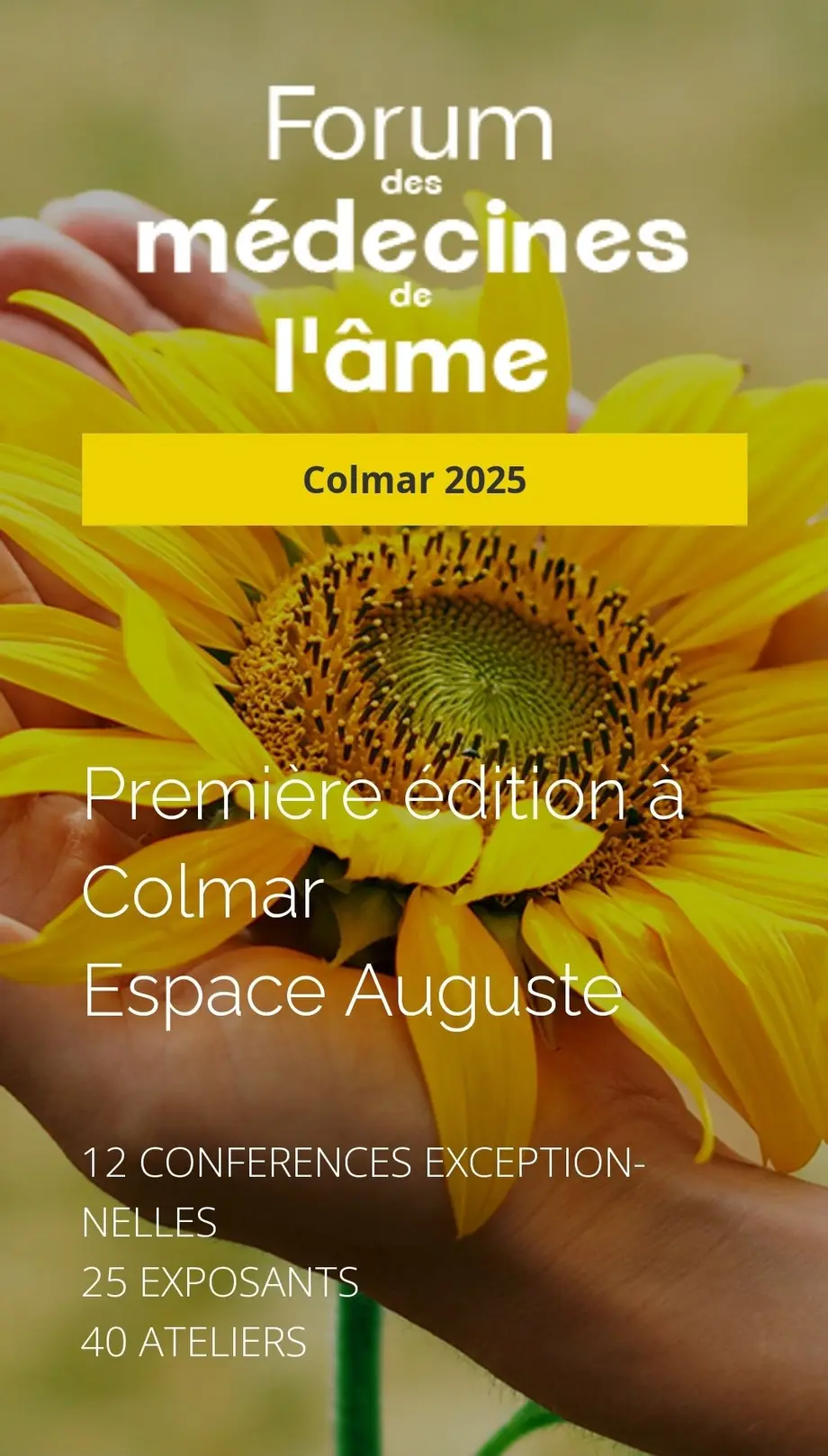Screen dimensions: 828x1456
Task: Tap the yellow Colmar 2025 button
Action: [x=414, y=480]
